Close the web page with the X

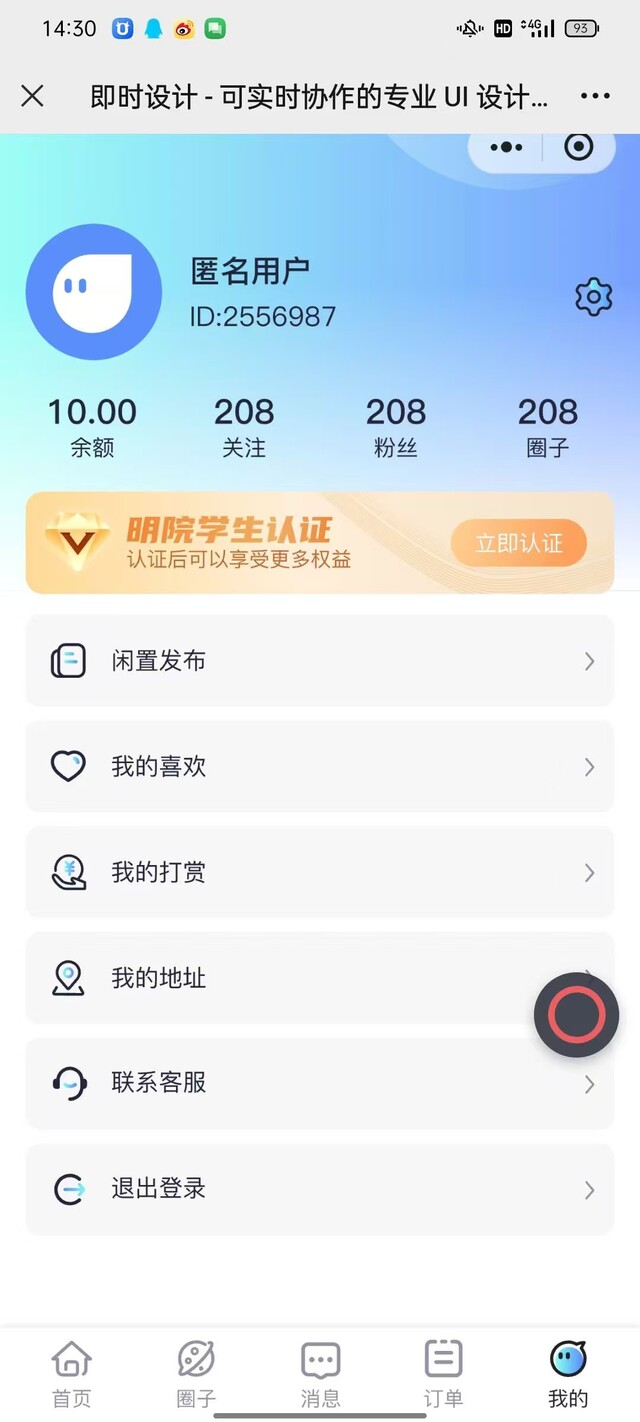pos(32,96)
